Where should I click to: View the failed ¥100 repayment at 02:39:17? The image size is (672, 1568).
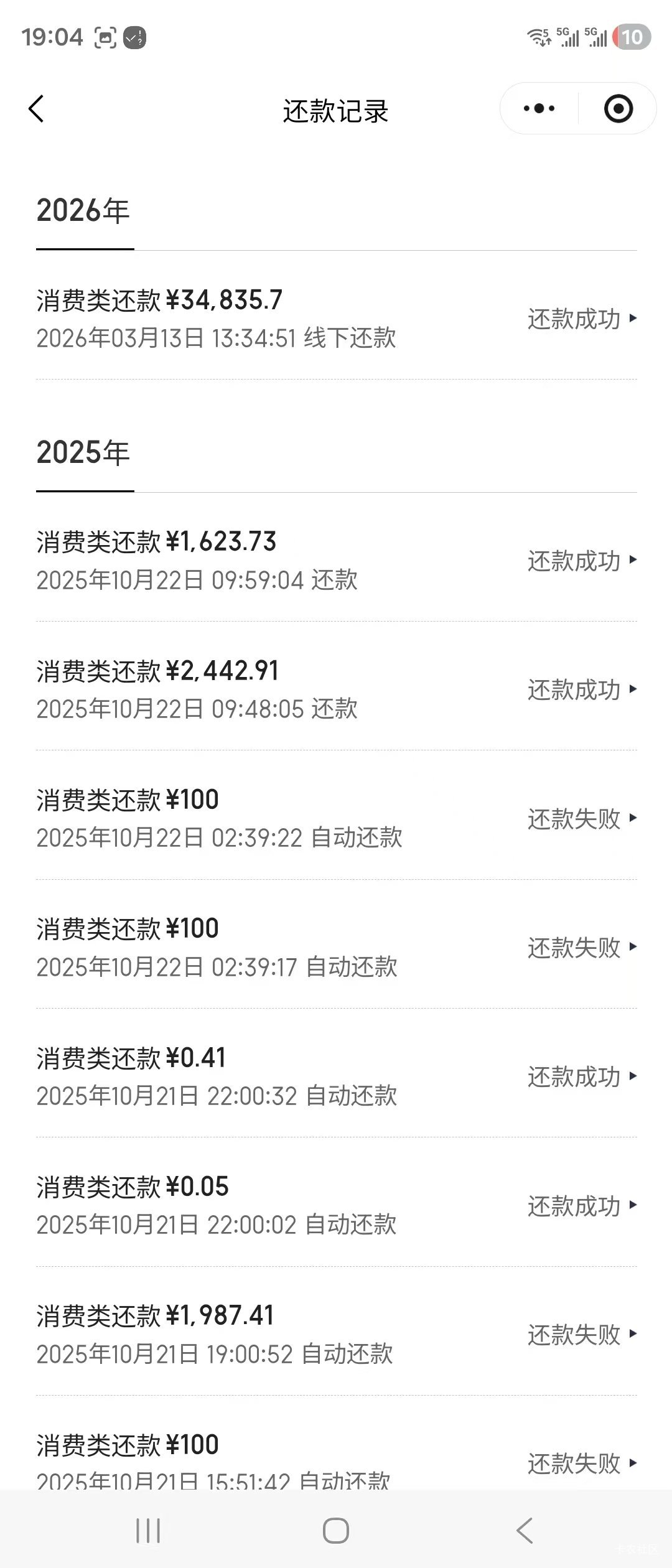tap(336, 947)
